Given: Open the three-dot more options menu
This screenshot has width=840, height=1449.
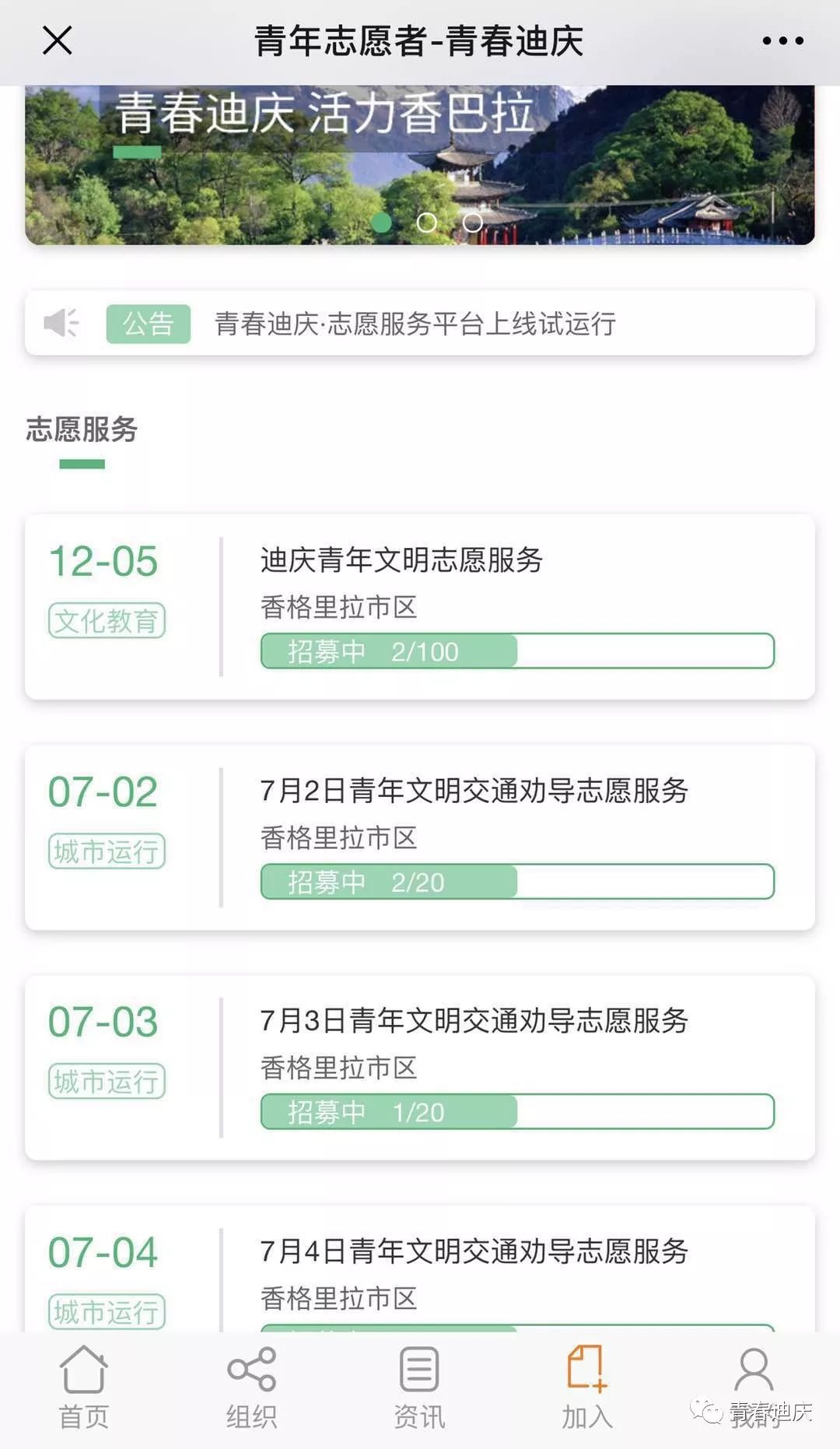Looking at the screenshot, I should point(782,40).
